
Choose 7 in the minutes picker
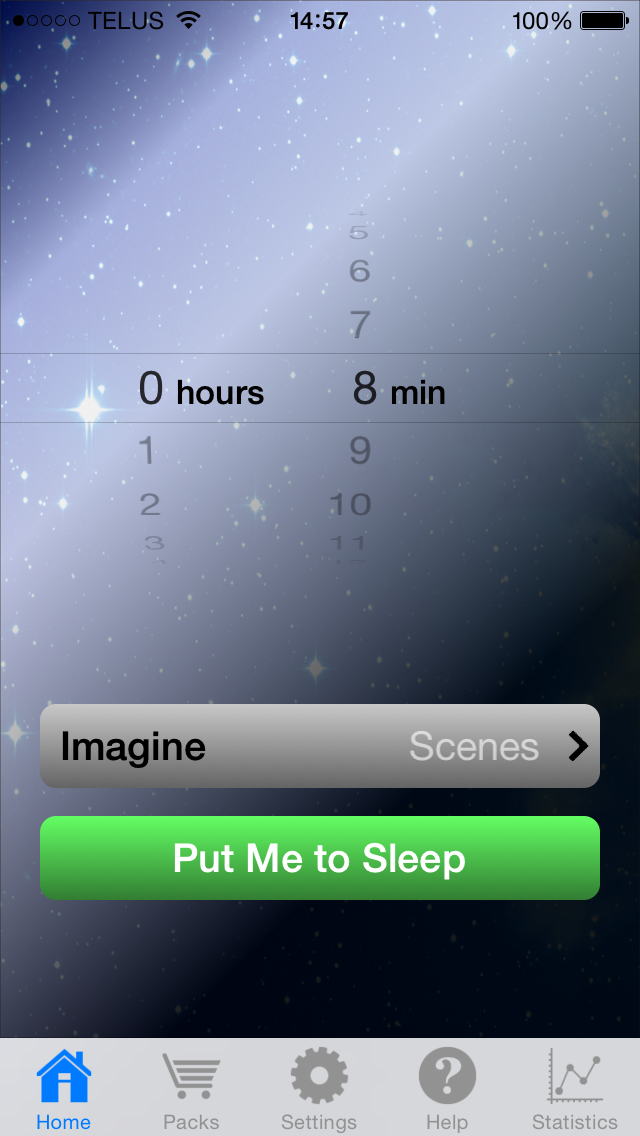(x=360, y=324)
